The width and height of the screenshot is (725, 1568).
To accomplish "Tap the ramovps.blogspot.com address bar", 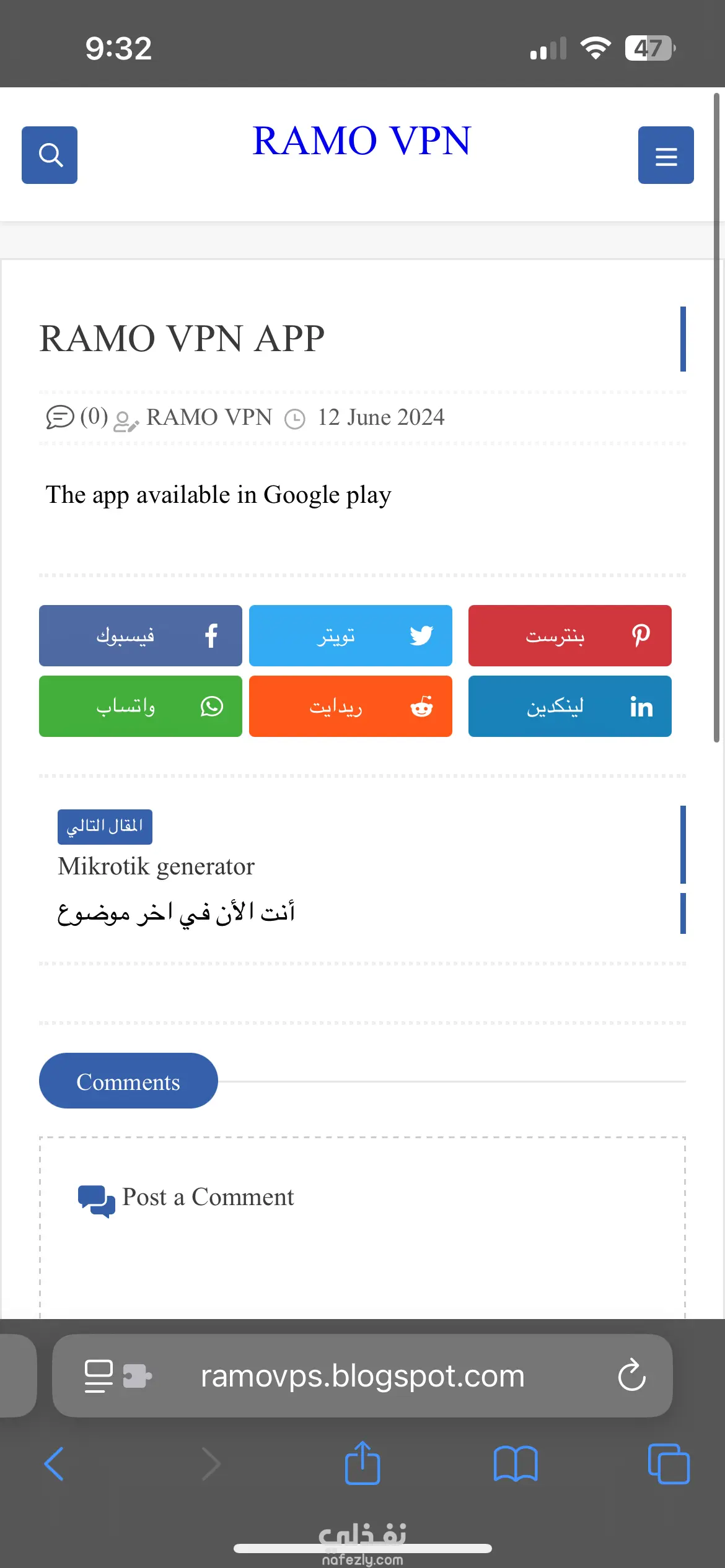I will 362,1376.
